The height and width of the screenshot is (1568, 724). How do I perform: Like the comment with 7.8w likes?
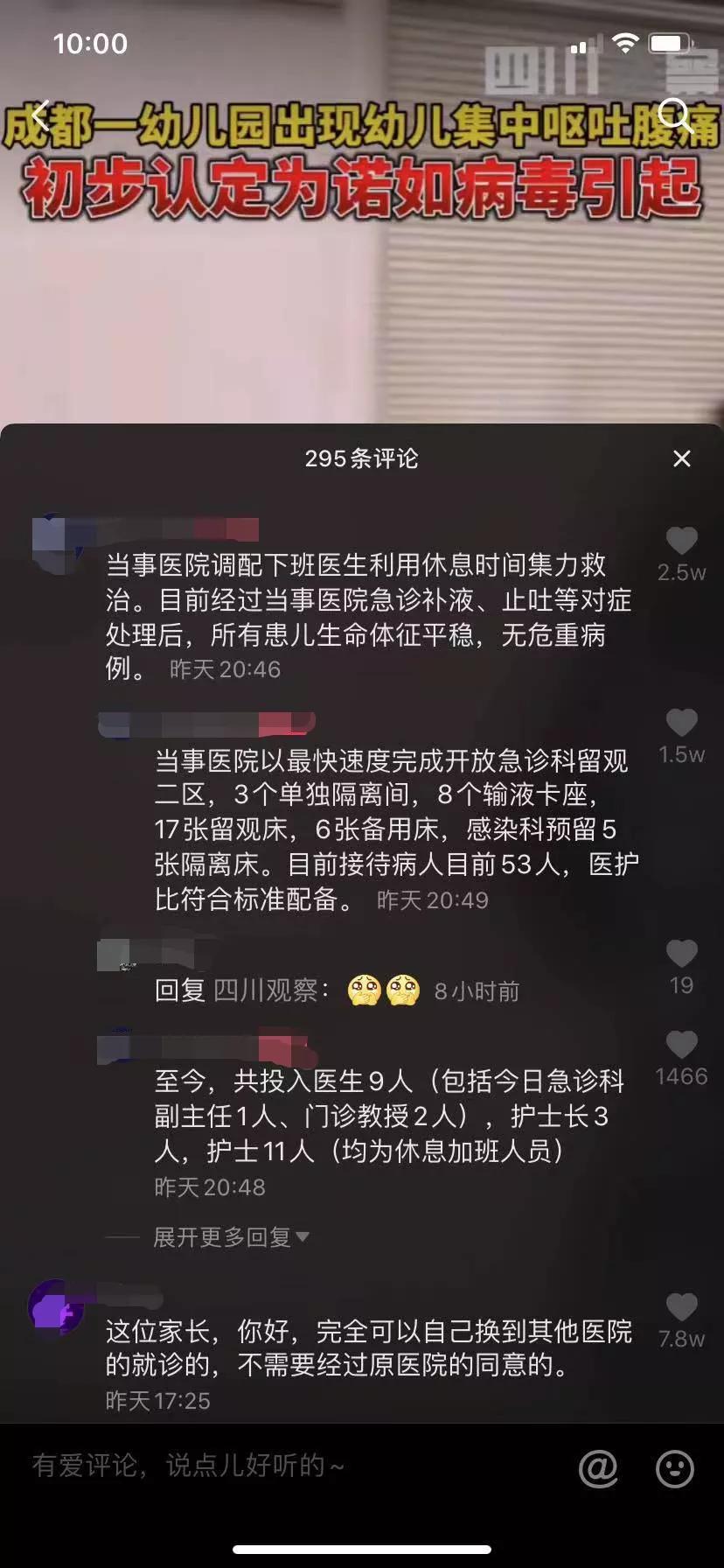coord(681,1307)
